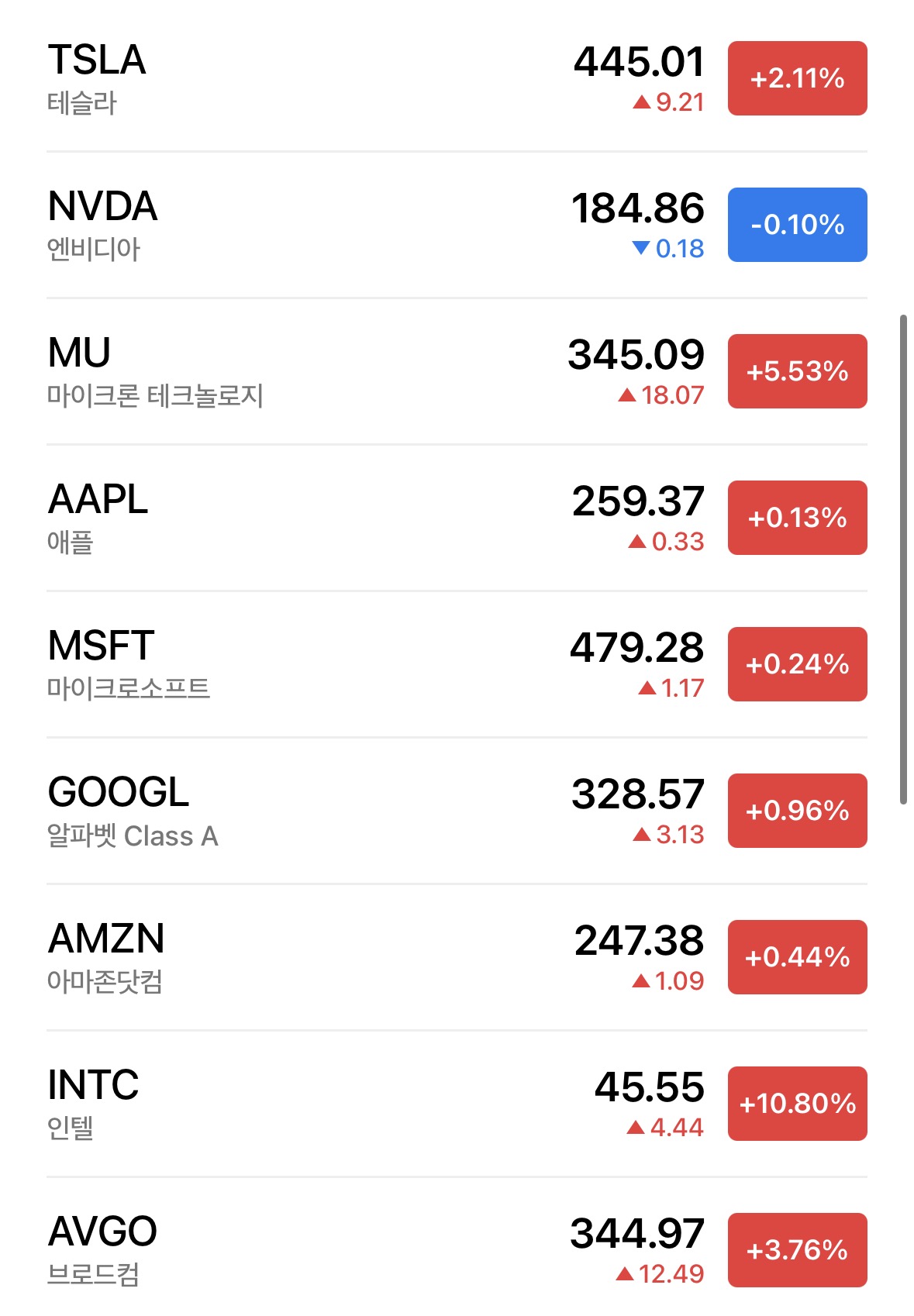
Task: Toggle the -0.10% badge on NVDA
Action: pyautogui.click(x=797, y=225)
